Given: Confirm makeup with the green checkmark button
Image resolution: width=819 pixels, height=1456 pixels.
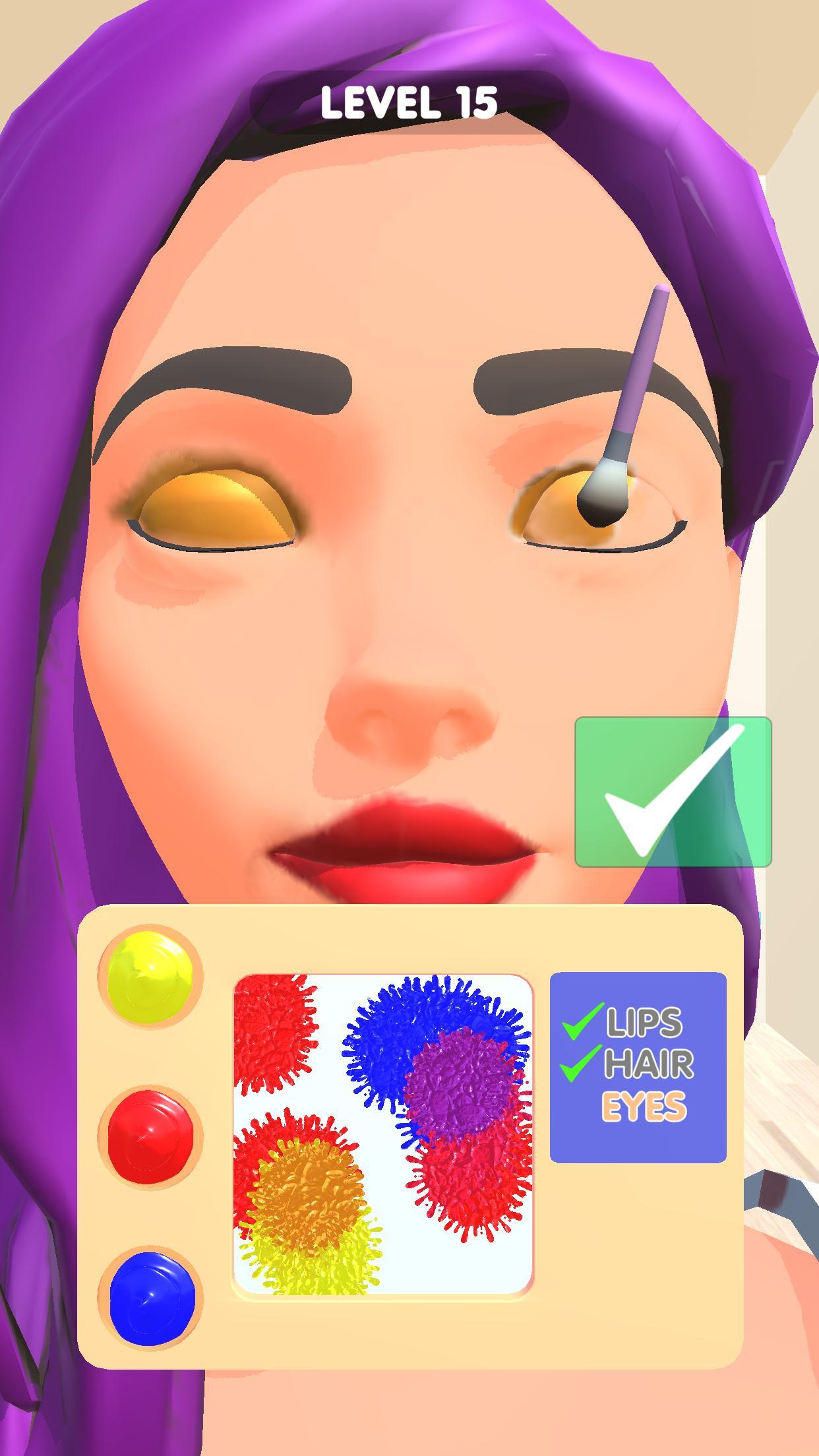Looking at the screenshot, I should coord(673,791).
